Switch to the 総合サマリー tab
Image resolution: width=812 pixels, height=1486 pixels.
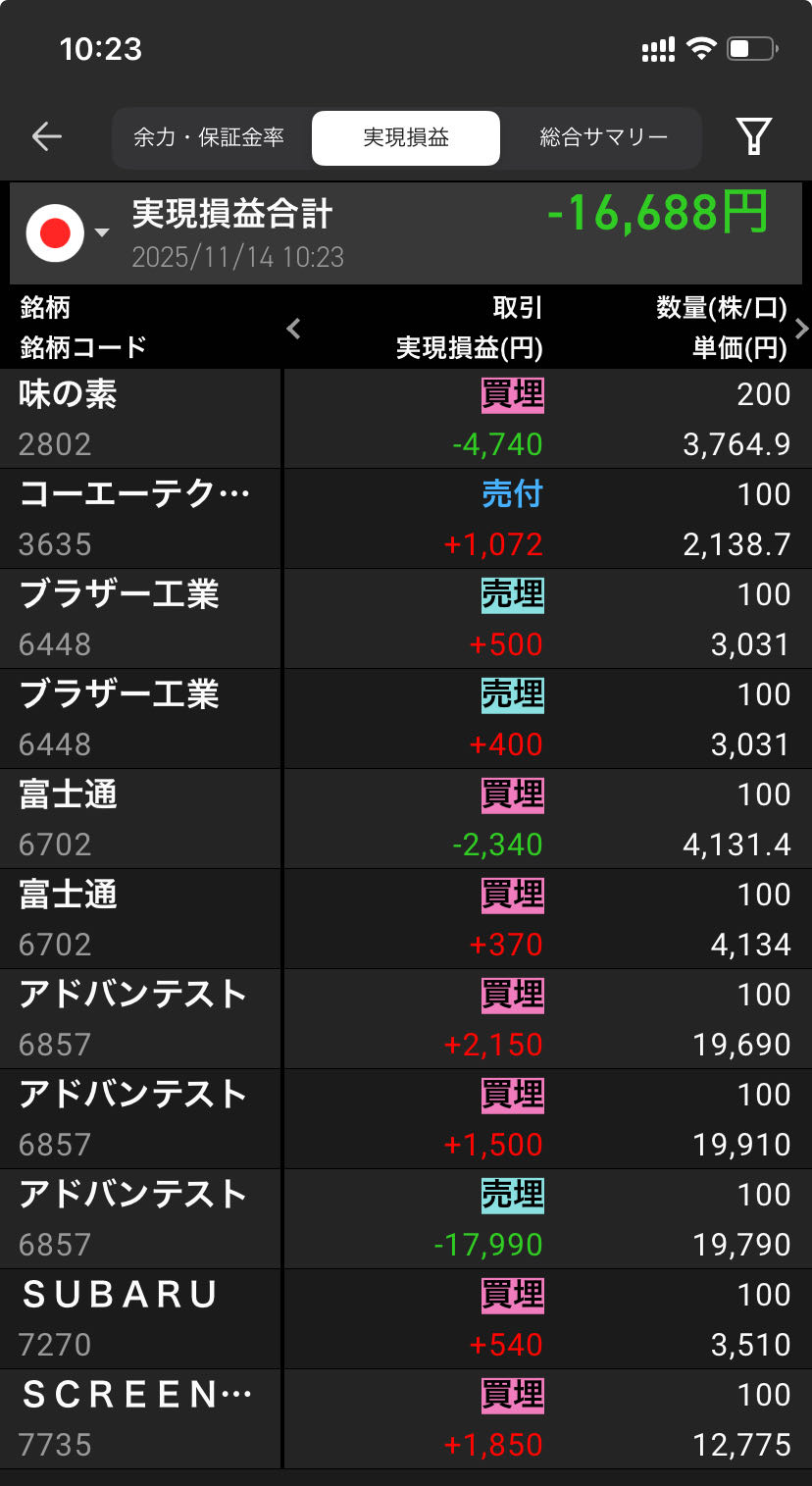tap(603, 137)
